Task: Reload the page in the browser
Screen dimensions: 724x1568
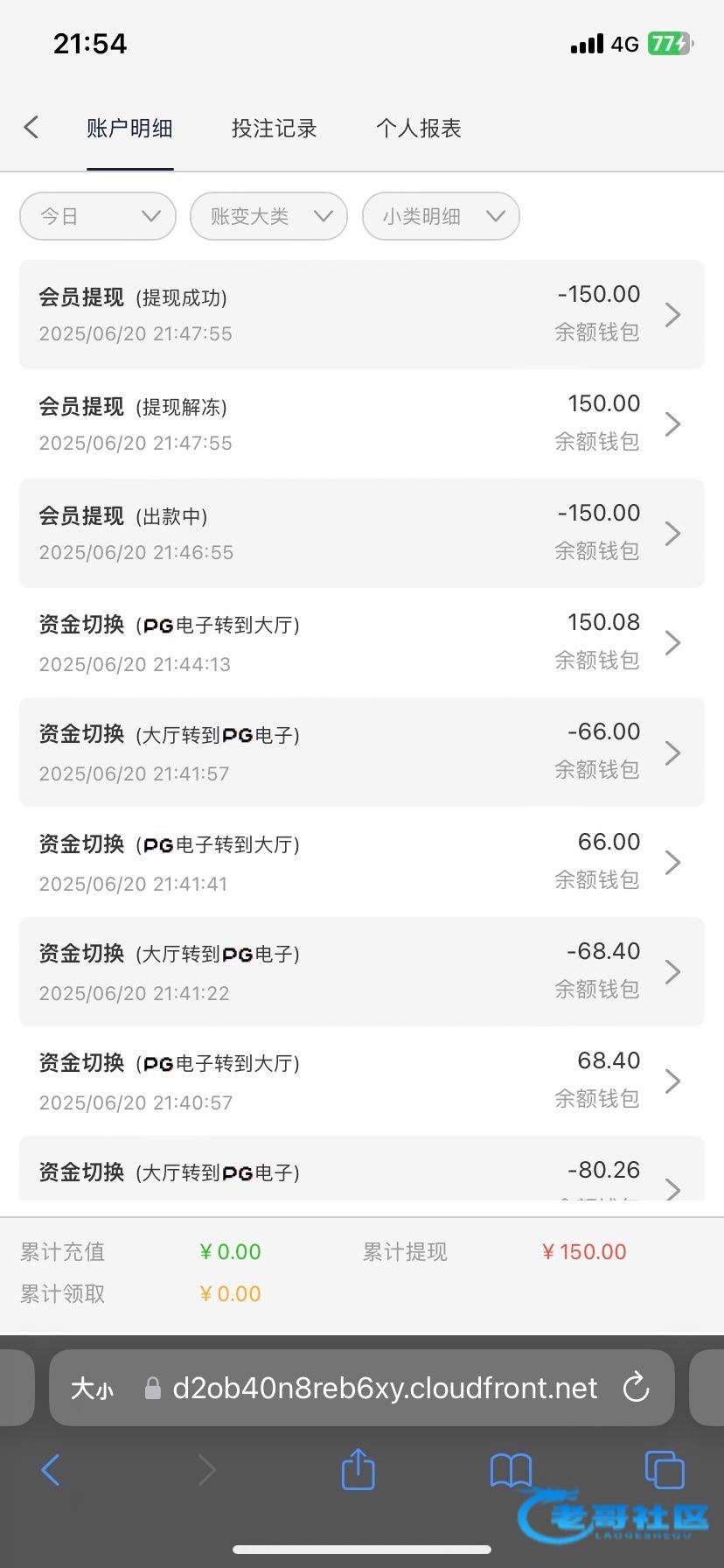Action: tap(636, 1388)
